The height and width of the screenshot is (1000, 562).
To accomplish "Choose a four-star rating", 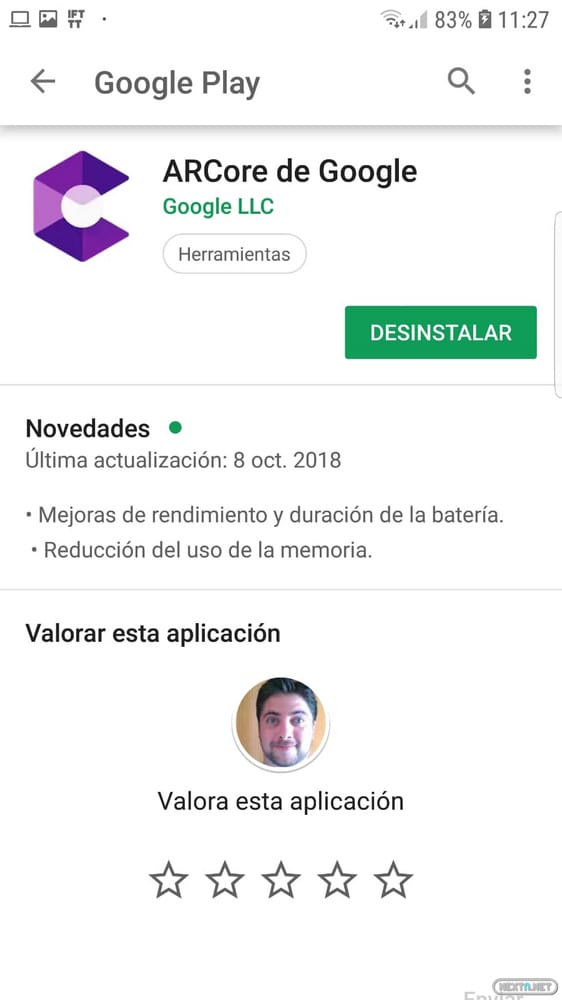I will click(337, 879).
